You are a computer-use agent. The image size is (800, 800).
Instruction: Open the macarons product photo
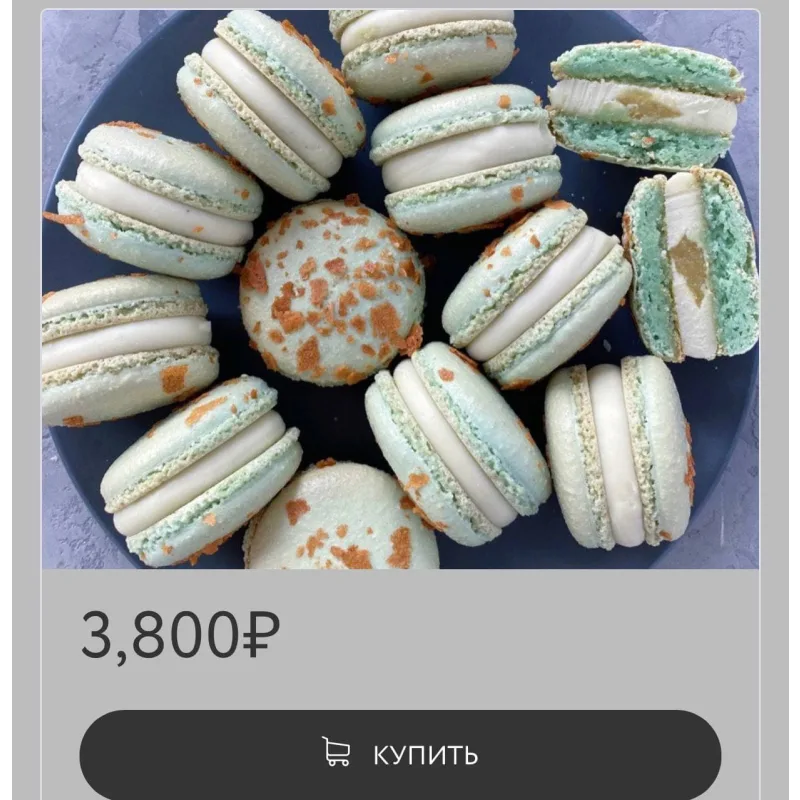click(x=400, y=290)
